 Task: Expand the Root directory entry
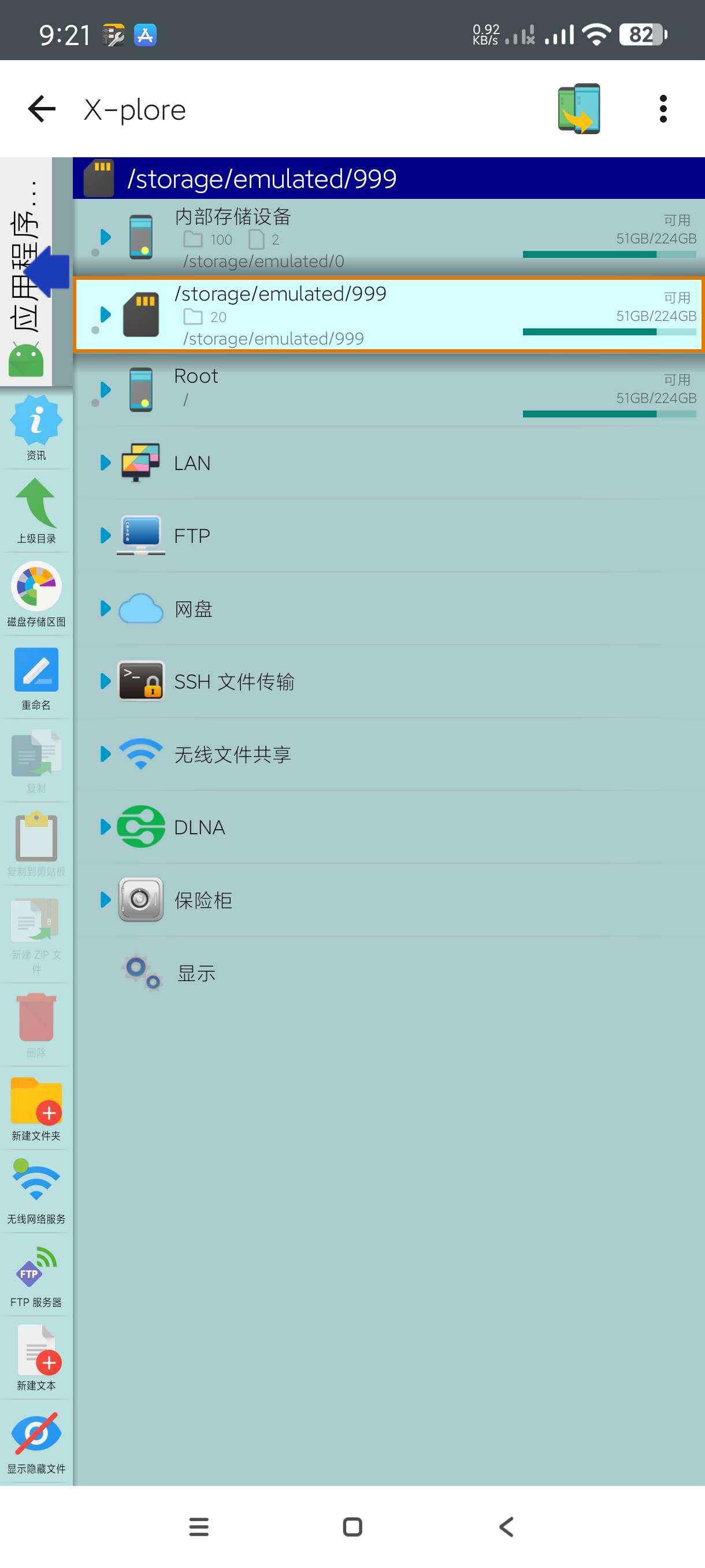105,390
